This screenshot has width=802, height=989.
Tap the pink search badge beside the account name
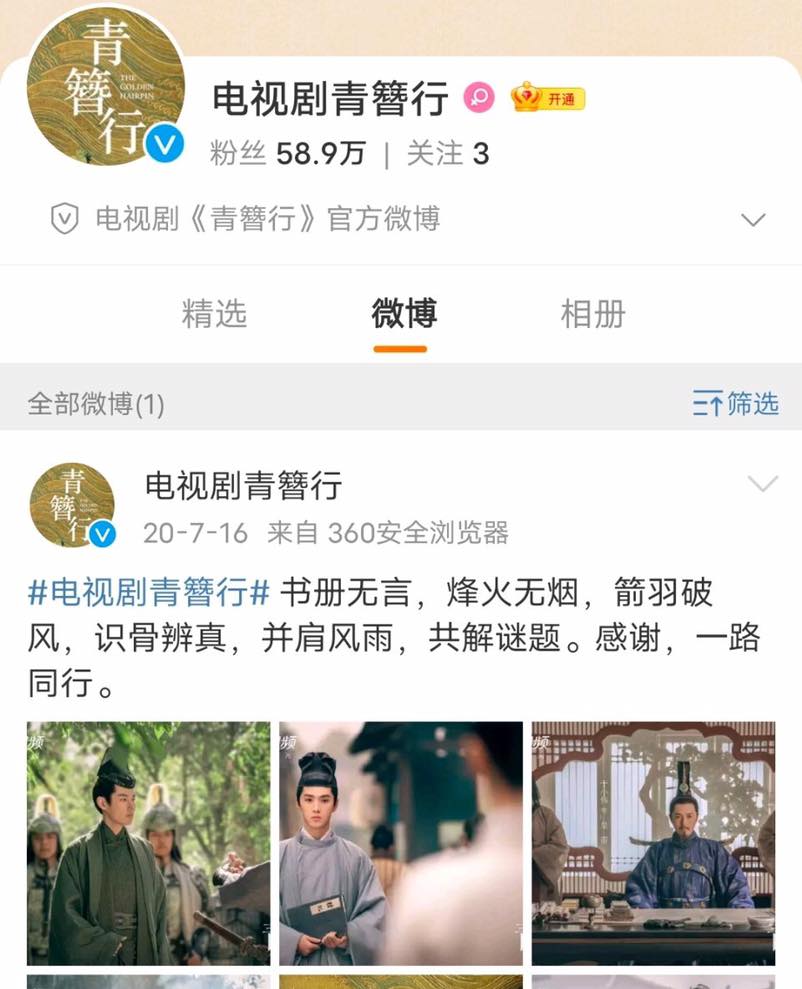pos(479,97)
